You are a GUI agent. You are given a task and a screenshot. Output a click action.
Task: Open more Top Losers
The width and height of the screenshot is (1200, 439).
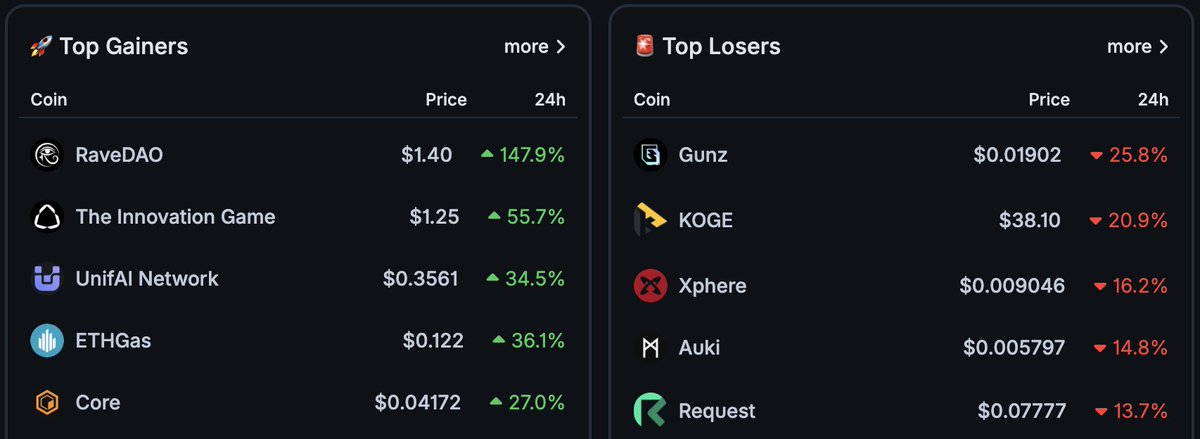(x=1138, y=47)
